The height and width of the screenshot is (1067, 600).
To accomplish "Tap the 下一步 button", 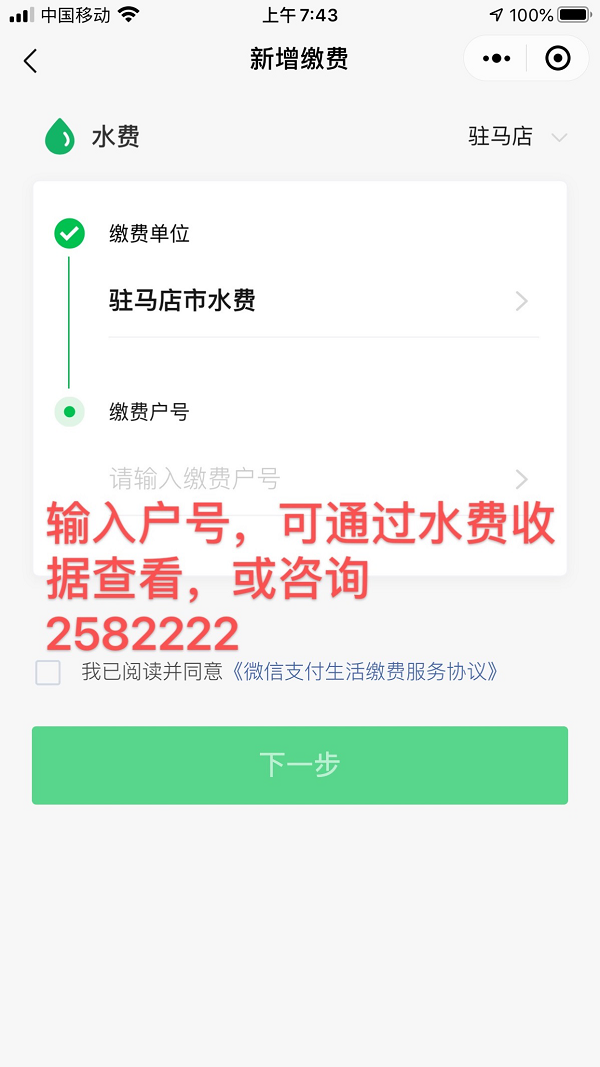I will pyautogui.click(x=300, y=765).
